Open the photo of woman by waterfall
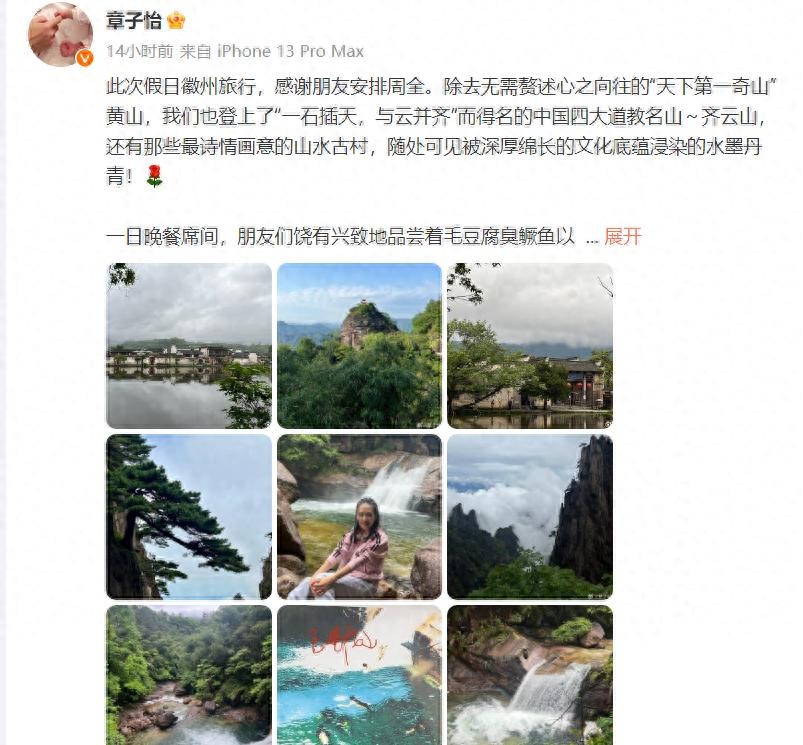 click(x=359, y=516)
